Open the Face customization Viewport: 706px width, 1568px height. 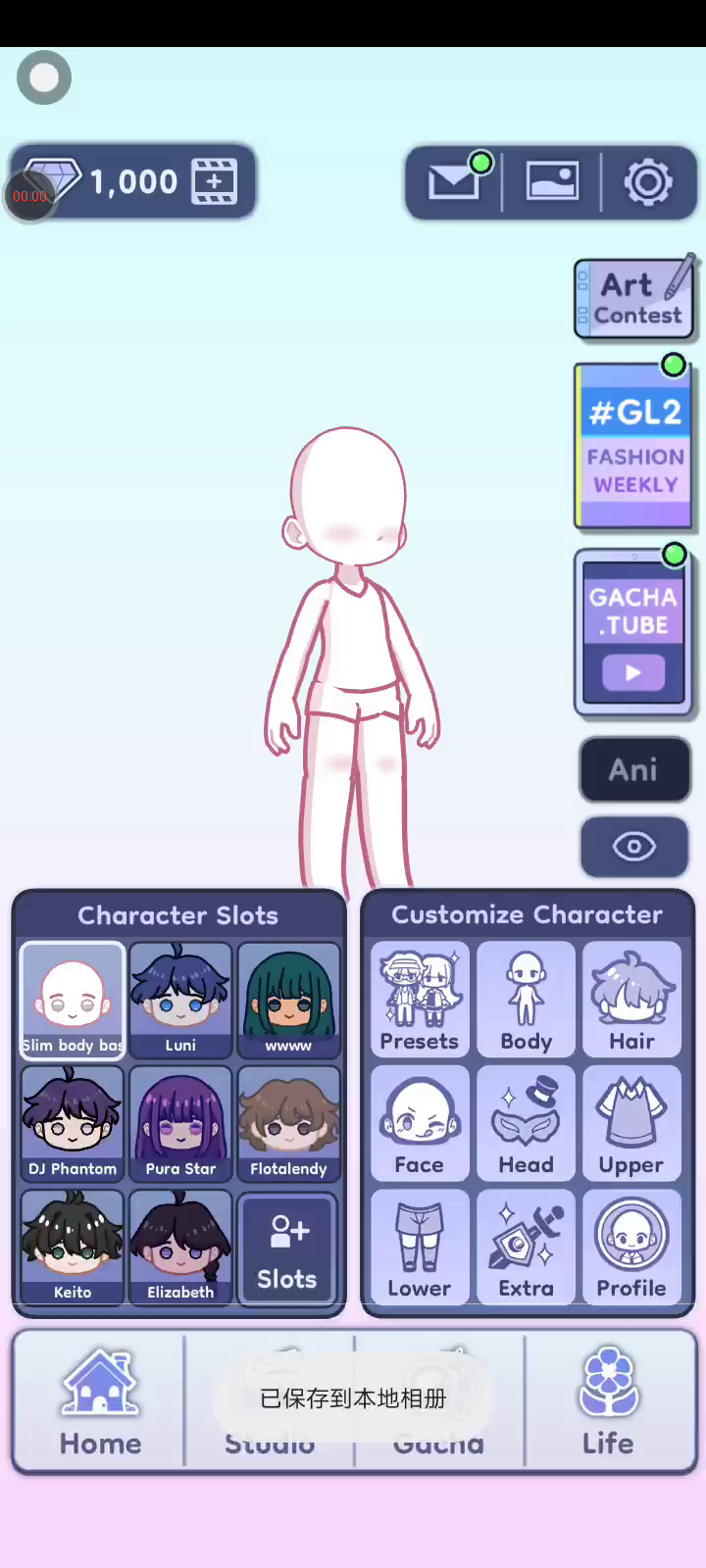pyautogui.click(x=420, y=1123)
